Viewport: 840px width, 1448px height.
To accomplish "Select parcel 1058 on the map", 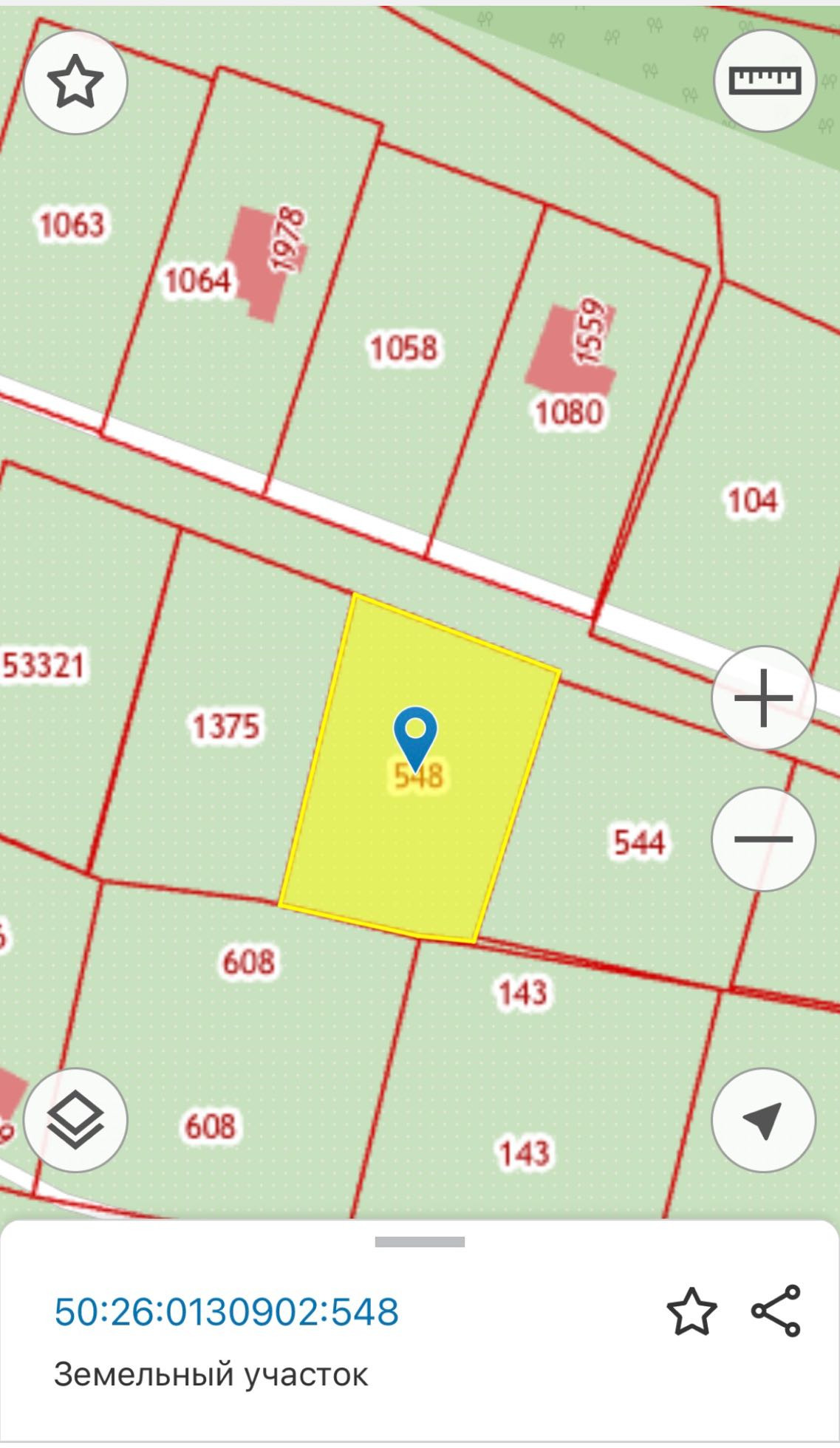I will click(403, 348).
